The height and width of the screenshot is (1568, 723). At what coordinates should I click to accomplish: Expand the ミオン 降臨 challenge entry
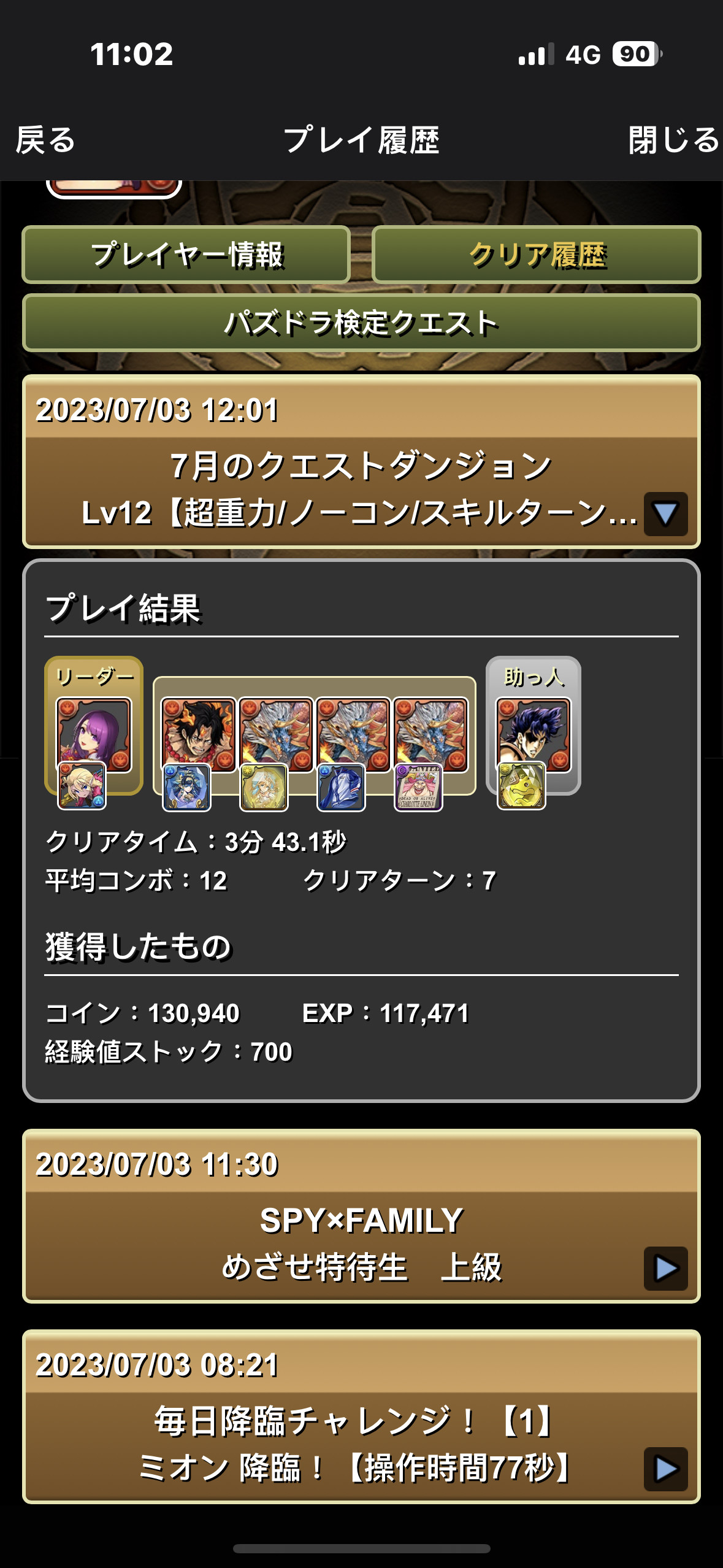(x=665, y=1469)
